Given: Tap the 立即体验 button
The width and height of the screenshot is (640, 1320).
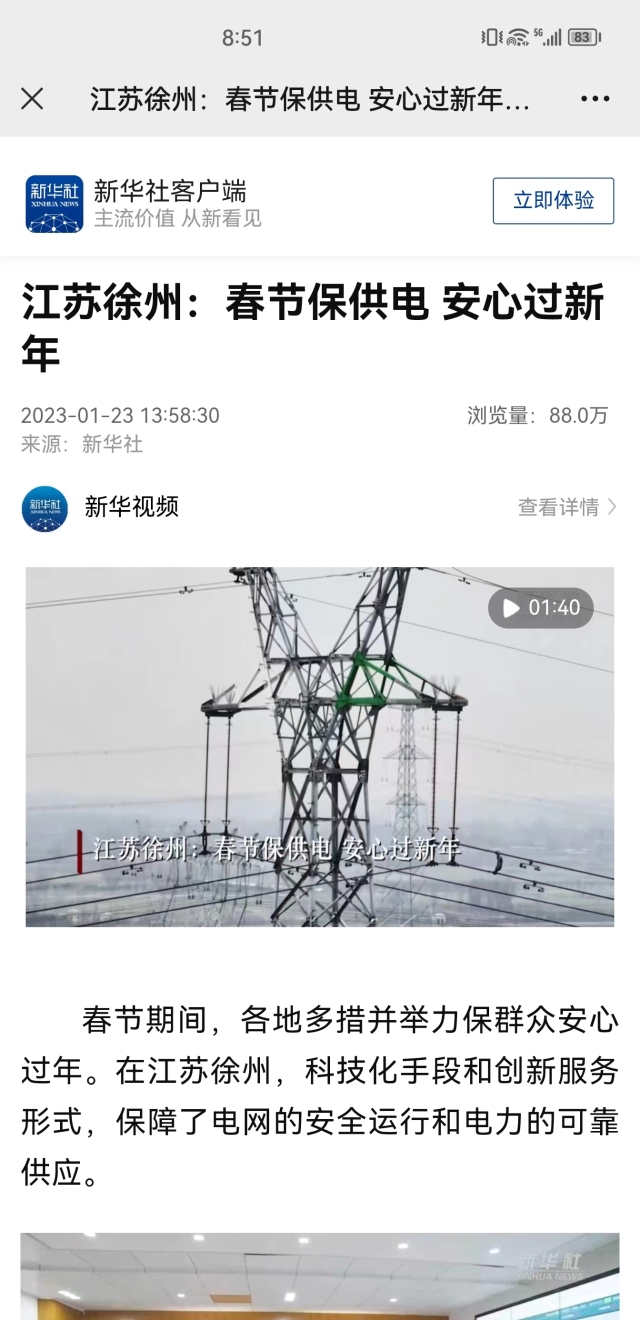Looking at the screenshot, I should pos(553,200).
